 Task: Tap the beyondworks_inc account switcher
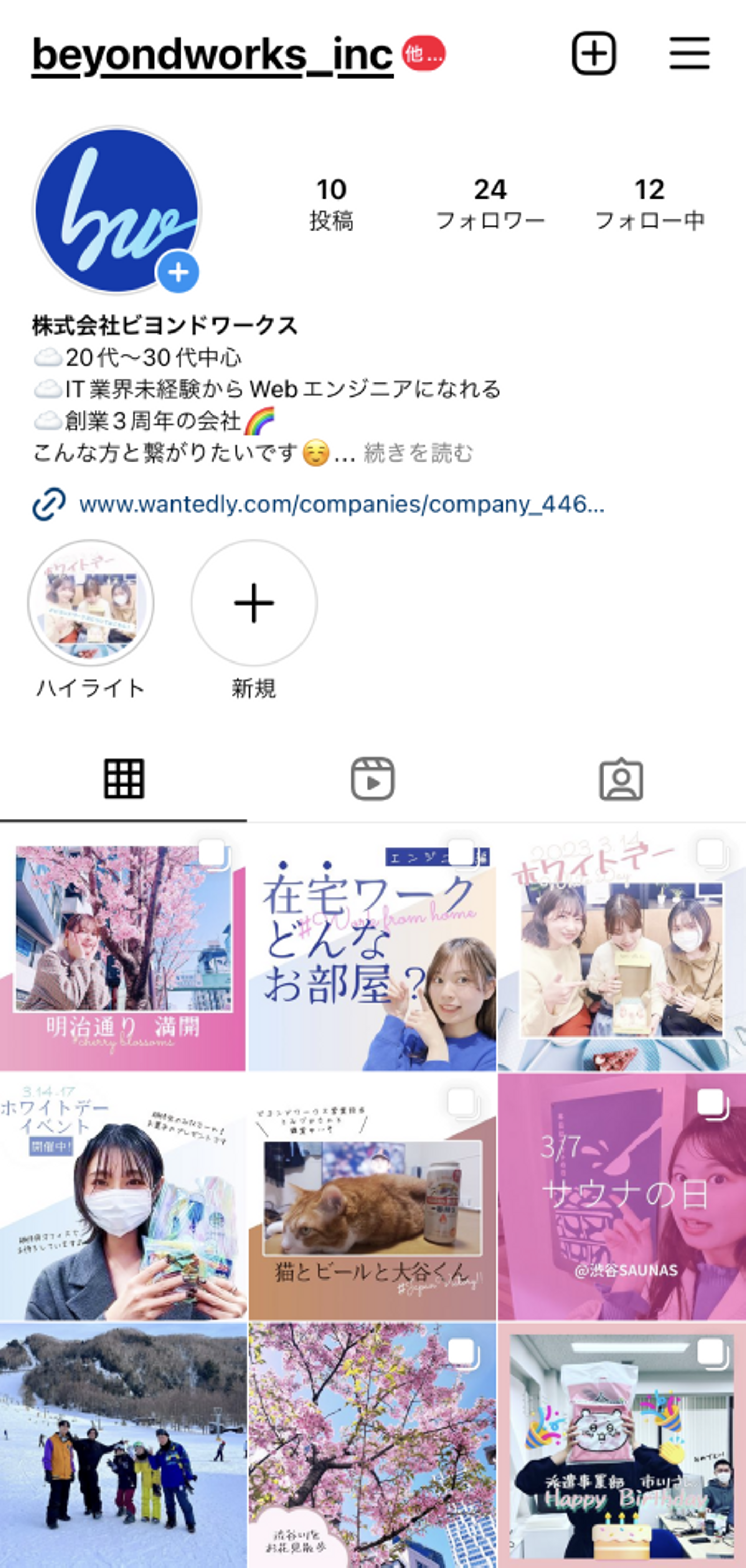click(x=212, y=55)
